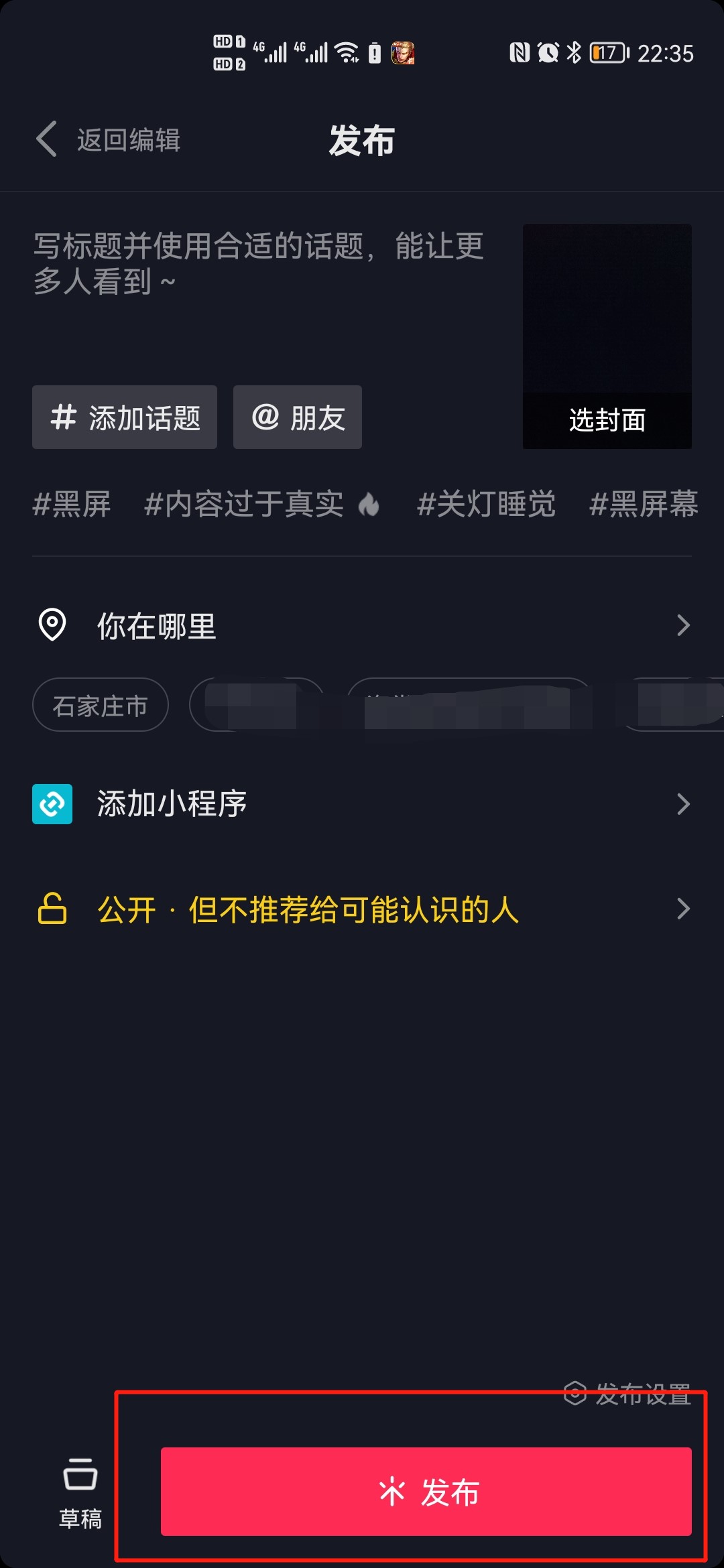Add the #黑屏幕 hashtag
The width and height of the screenshot is (724, 1568).
click(x=644, y=504)
